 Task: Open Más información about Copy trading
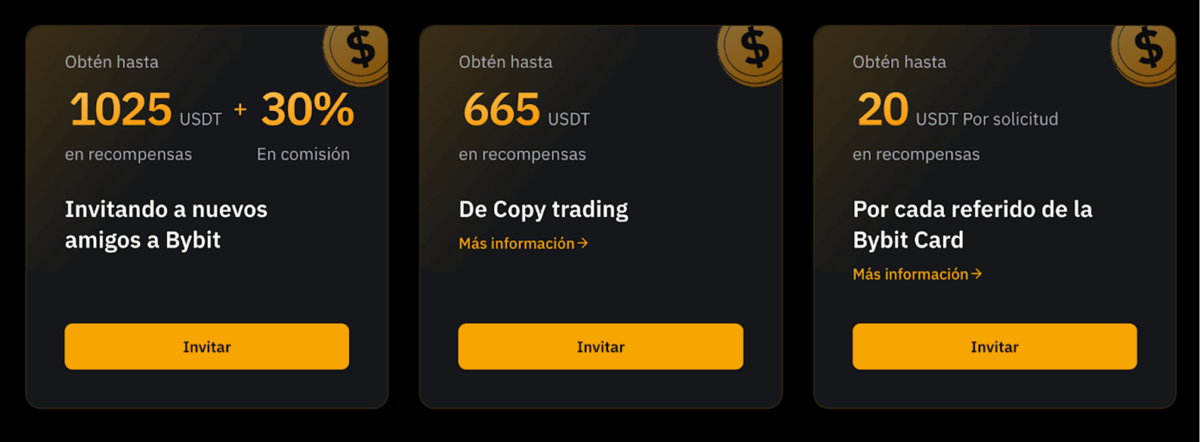click(523, 243)
